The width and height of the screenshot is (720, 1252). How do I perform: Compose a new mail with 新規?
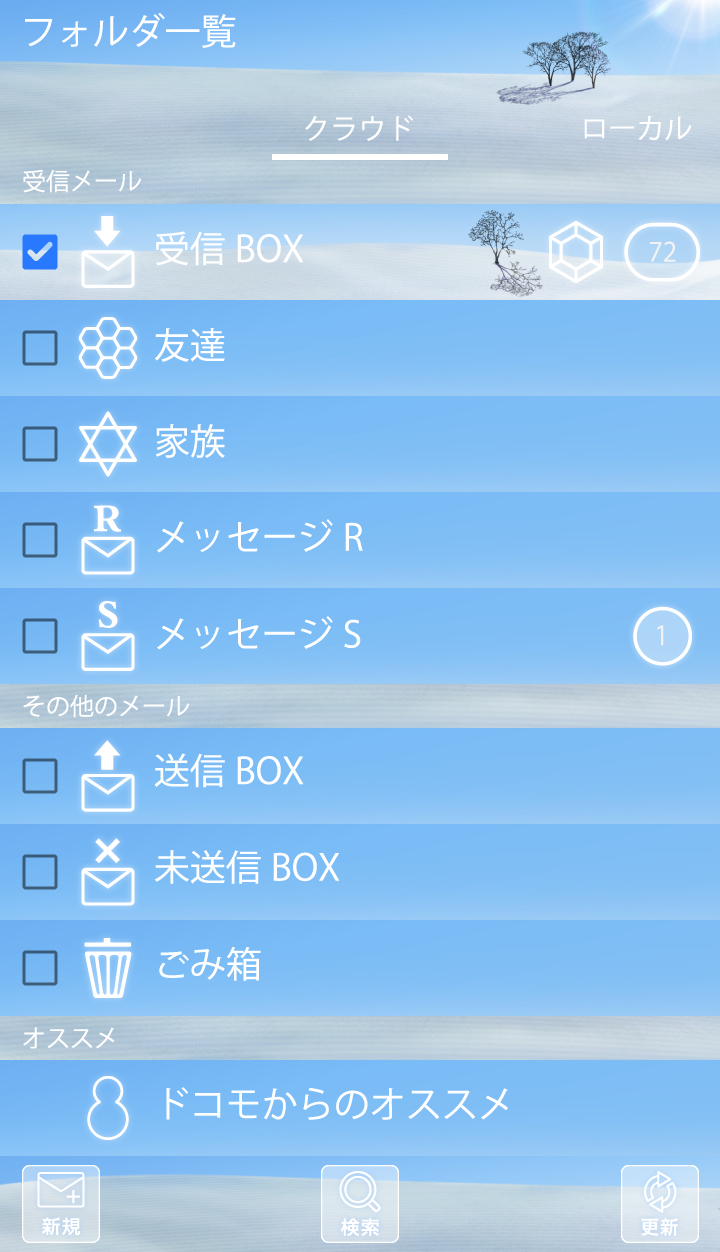(x=61, y=1204)
